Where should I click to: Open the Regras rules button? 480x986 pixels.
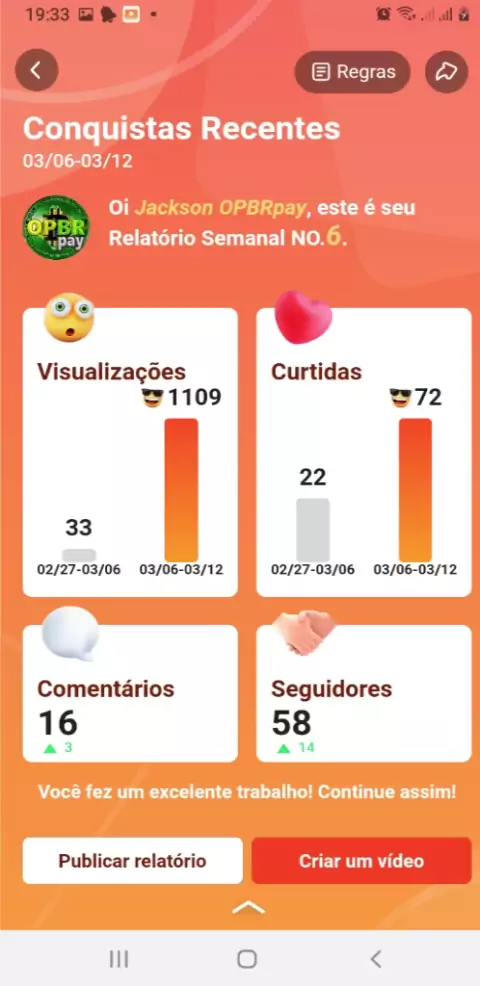pyautogui.click(x=352, y=72)
